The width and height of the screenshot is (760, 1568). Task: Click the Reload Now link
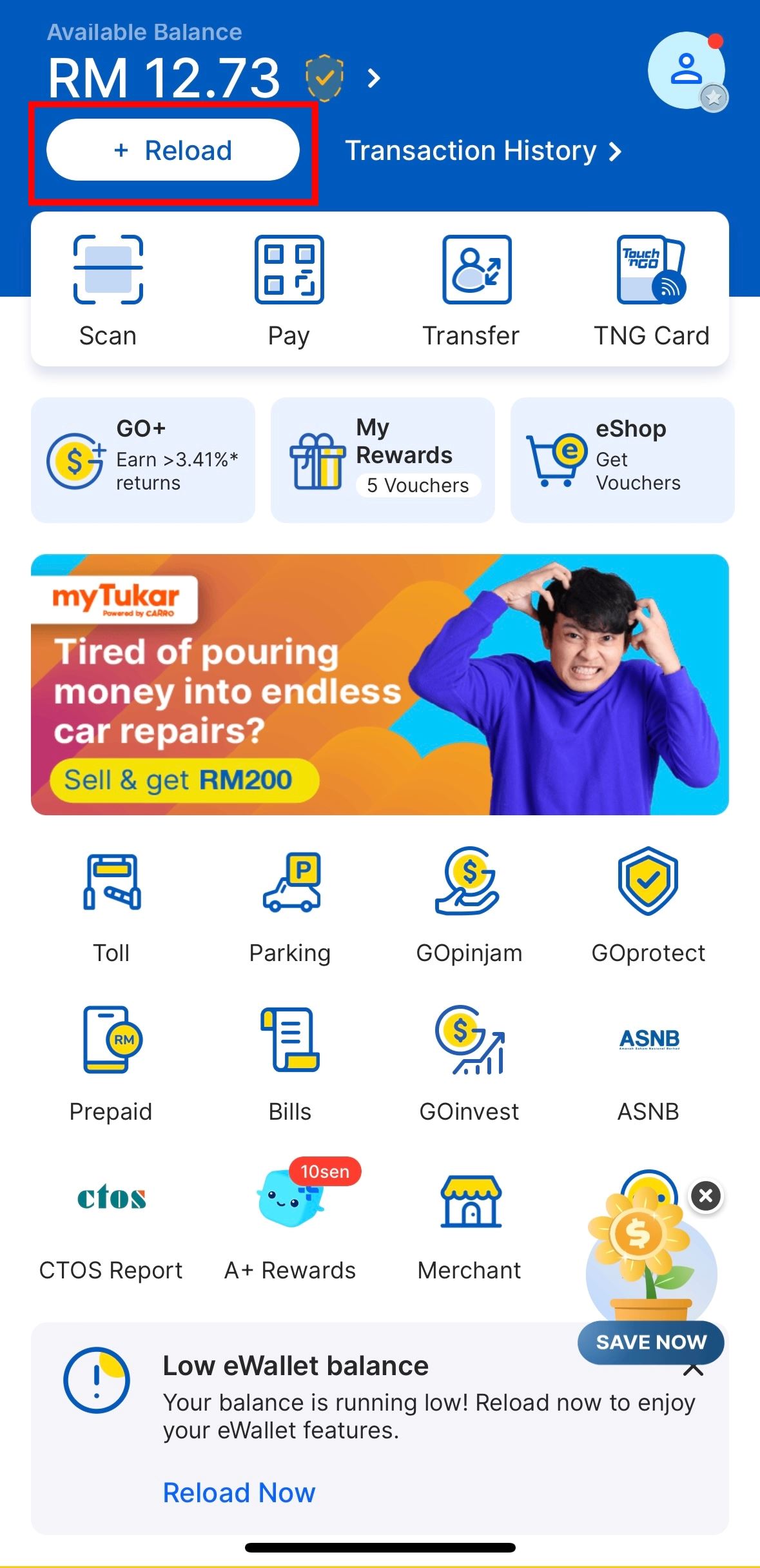(238, 1491)
